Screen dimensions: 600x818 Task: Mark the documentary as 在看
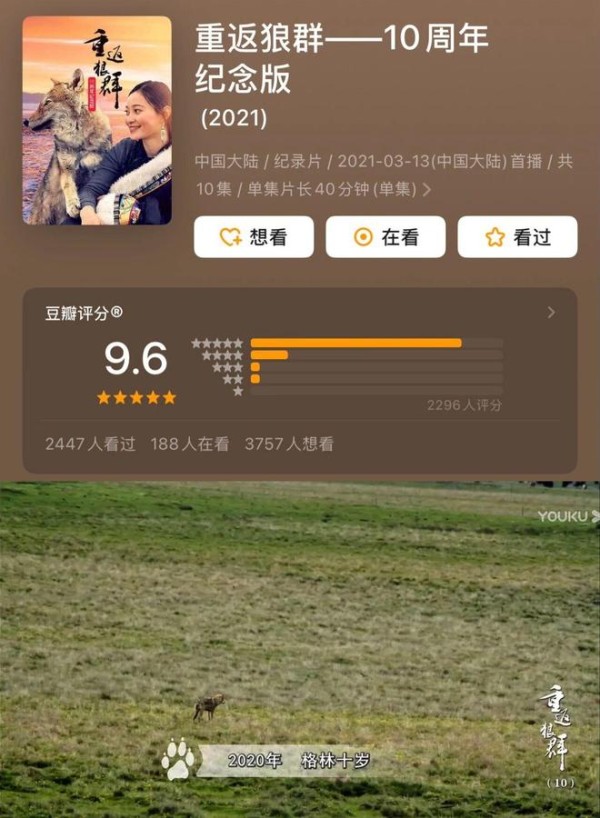pos(385,237)
